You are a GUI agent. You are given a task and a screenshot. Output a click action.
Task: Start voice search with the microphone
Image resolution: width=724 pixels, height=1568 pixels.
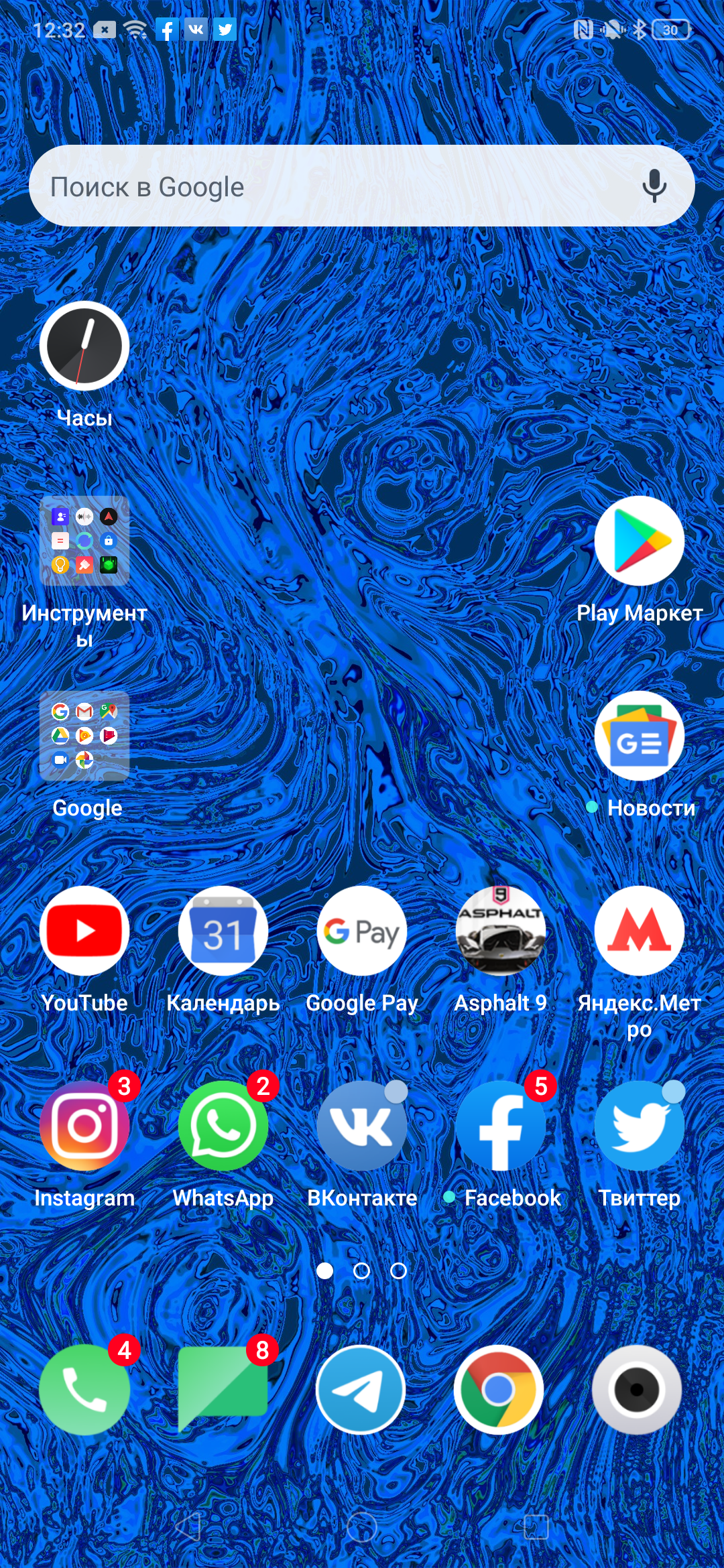click(x=654, y=186)
